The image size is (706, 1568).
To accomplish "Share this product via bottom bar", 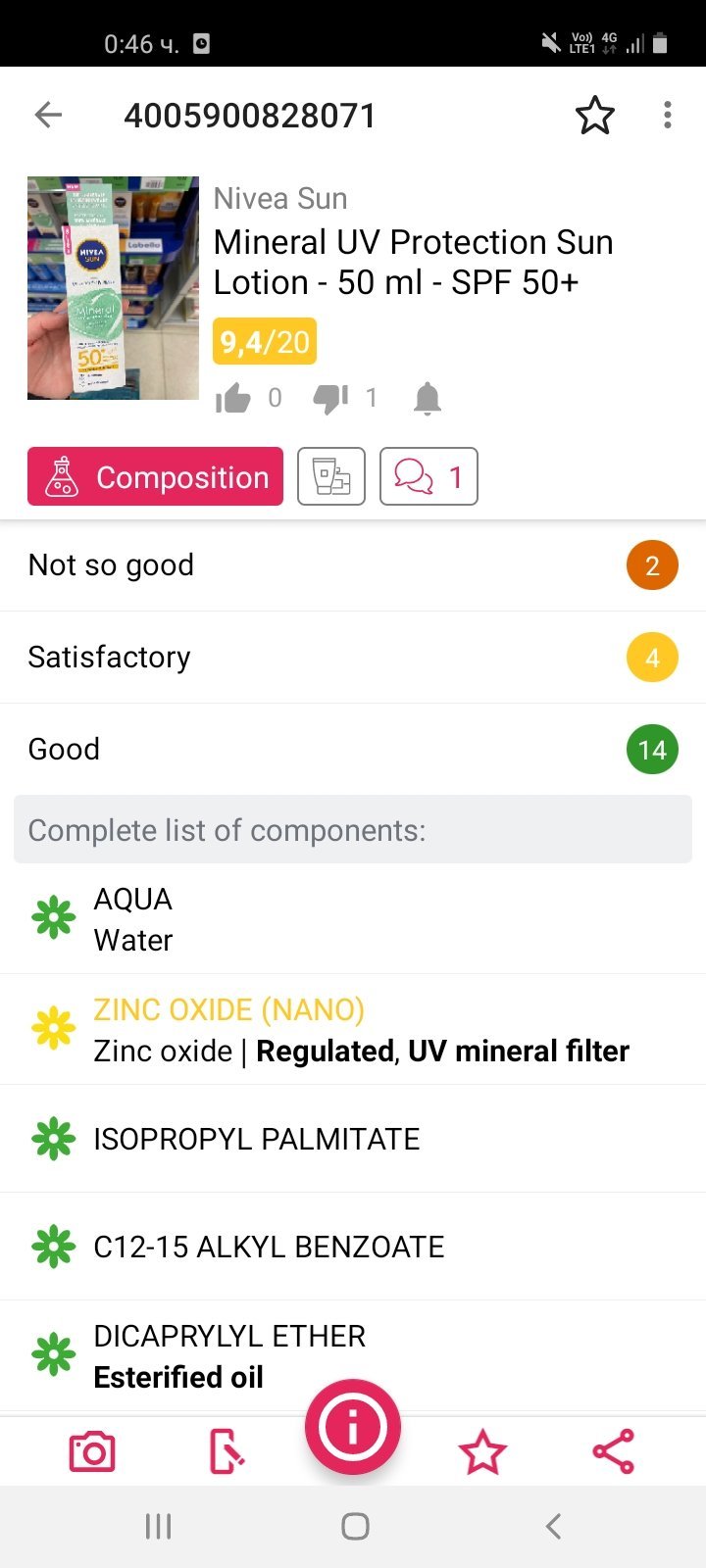I will pyautogui.click(x=614, y=1452).
